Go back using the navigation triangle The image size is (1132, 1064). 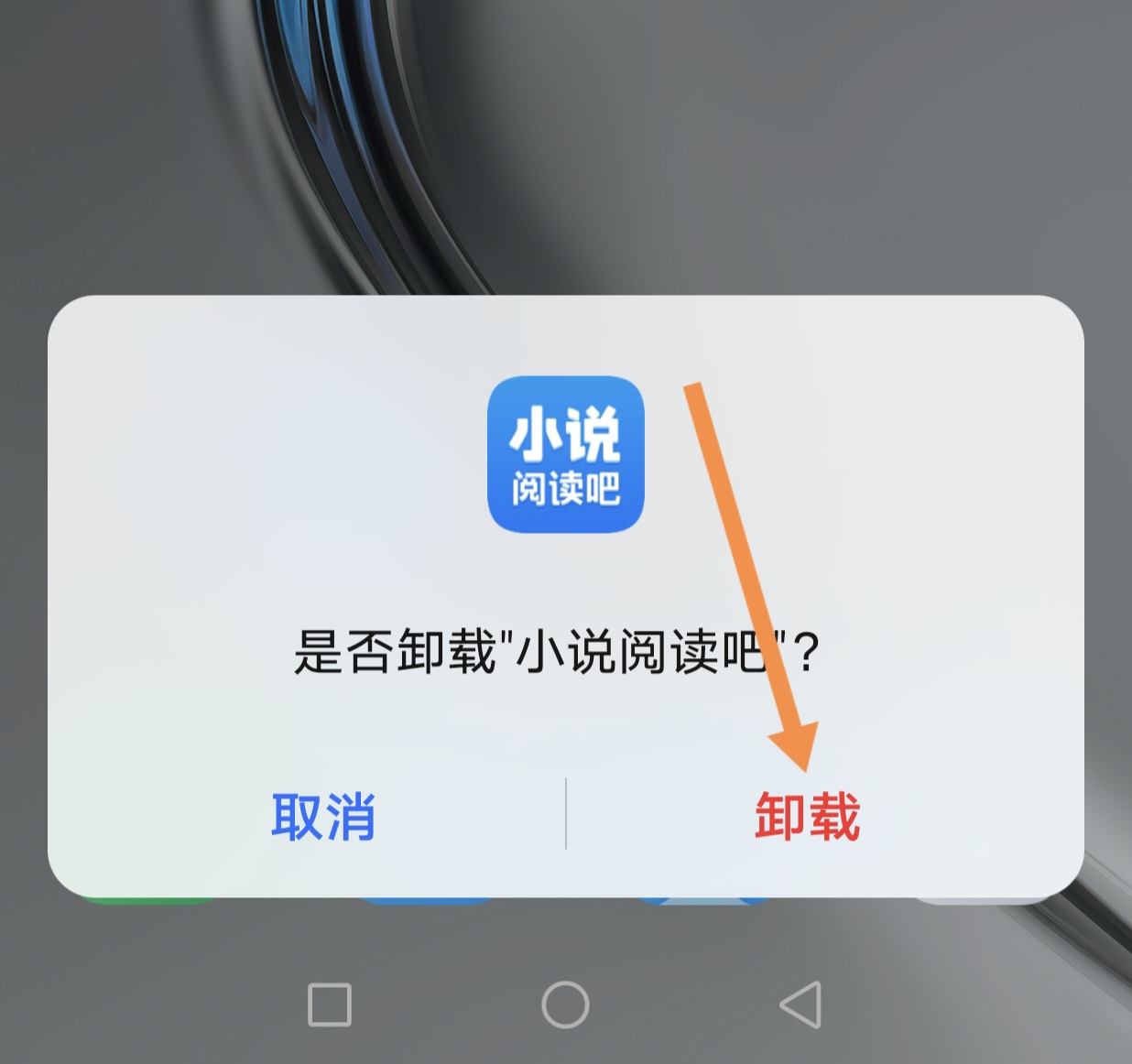click(x=801, y=1005)
